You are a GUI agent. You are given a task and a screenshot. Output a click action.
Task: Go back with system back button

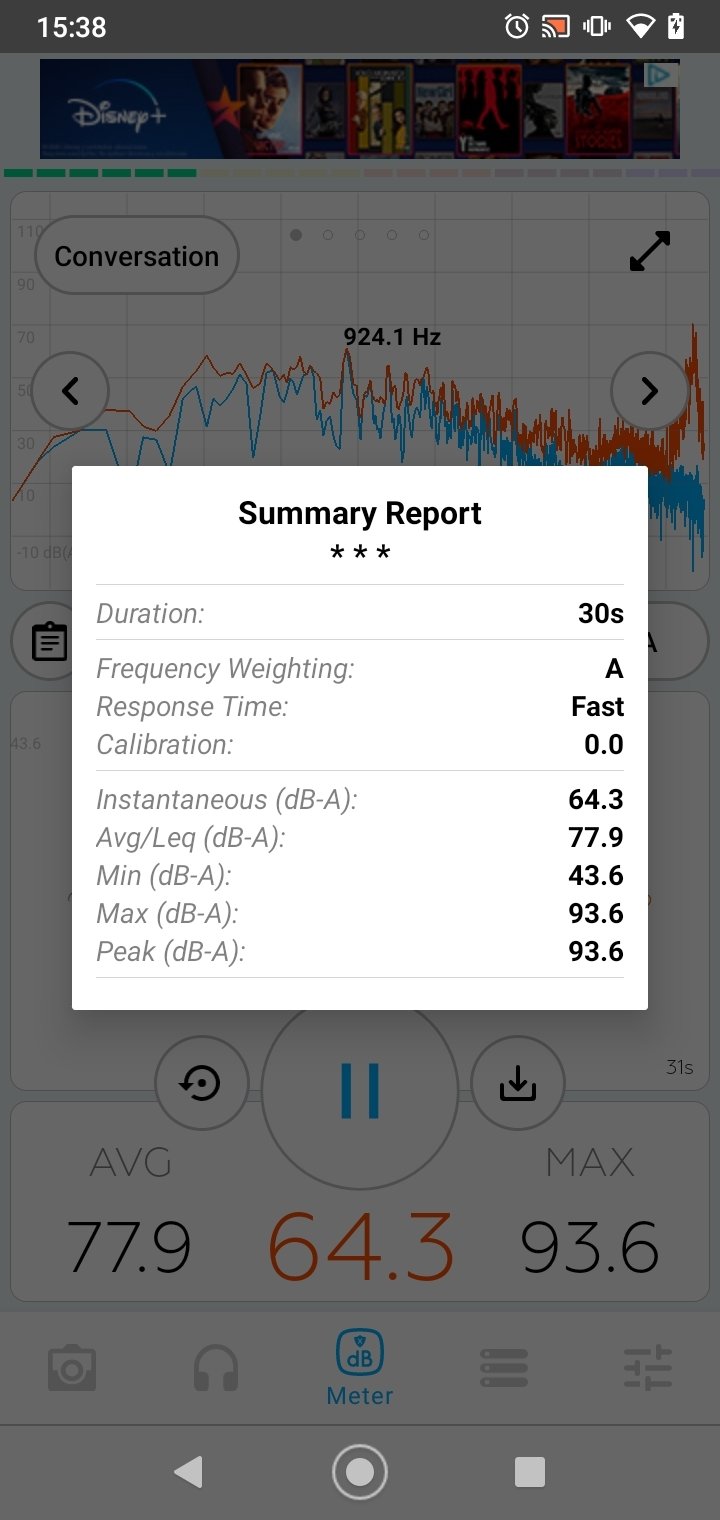coord(188,1472)
